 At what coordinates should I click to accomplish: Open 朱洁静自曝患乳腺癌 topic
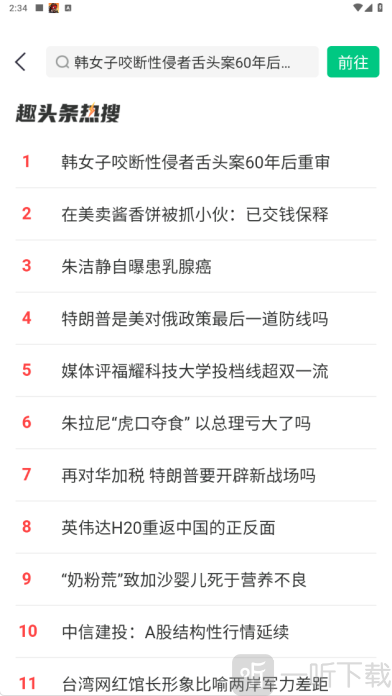(196, 266)
